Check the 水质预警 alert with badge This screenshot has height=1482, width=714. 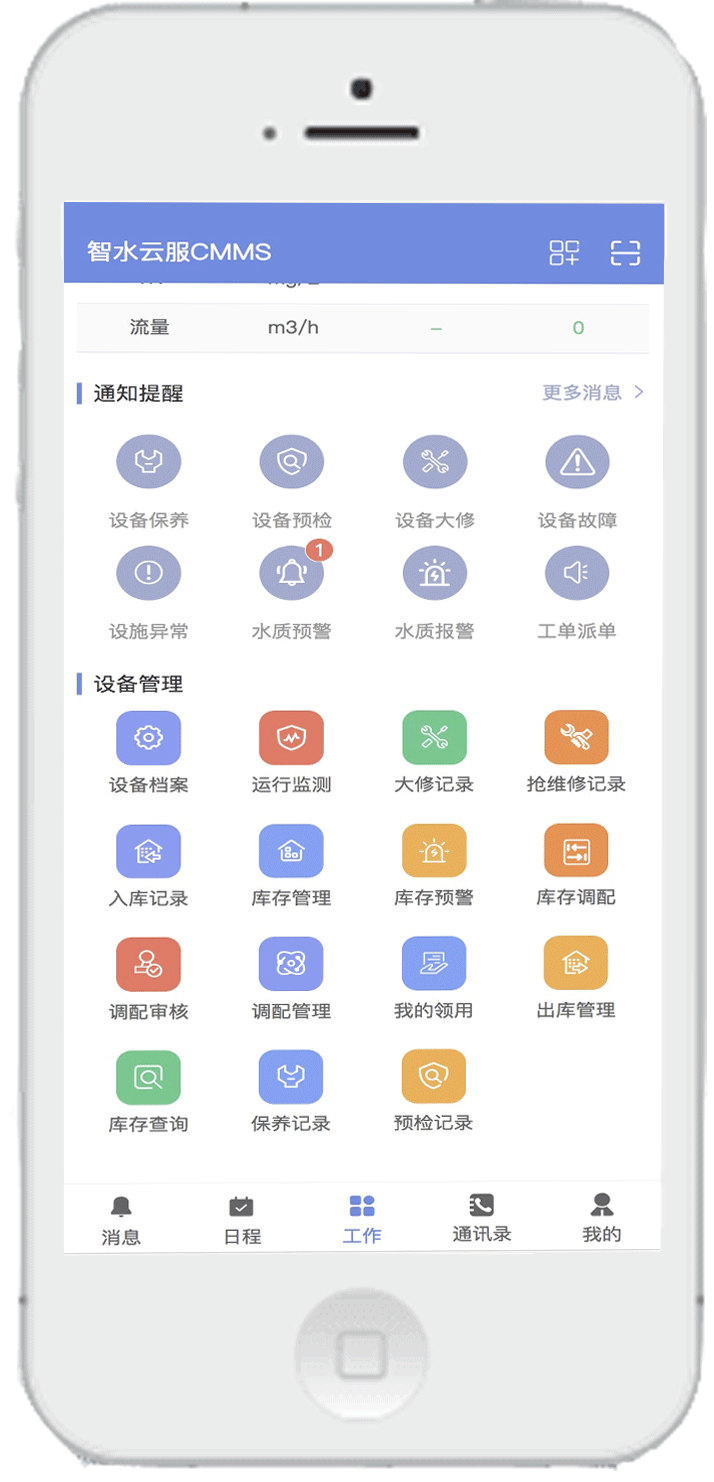pyautogui.click(x=291, y=574)
